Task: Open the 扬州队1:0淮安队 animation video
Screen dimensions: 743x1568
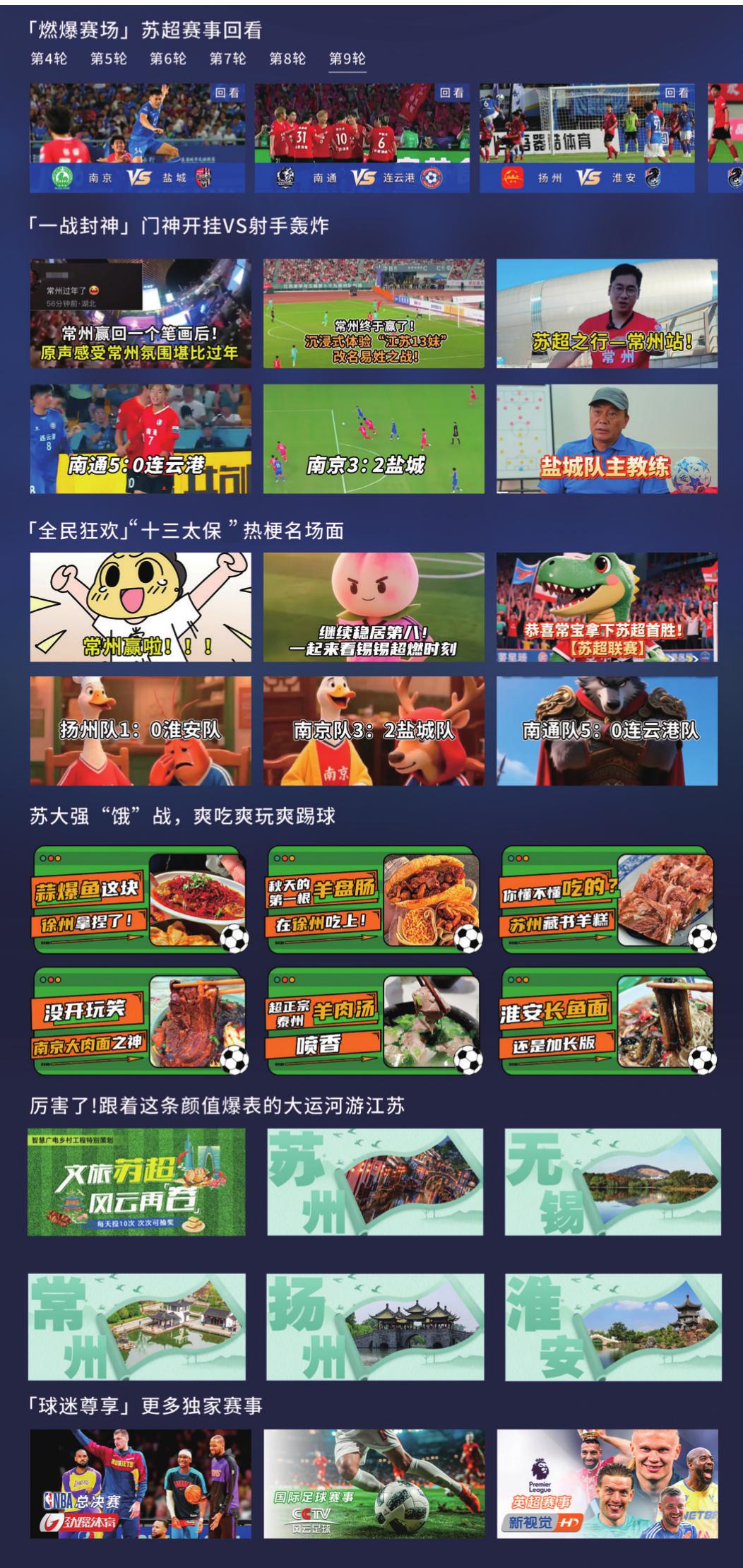Action: point(140,731)
